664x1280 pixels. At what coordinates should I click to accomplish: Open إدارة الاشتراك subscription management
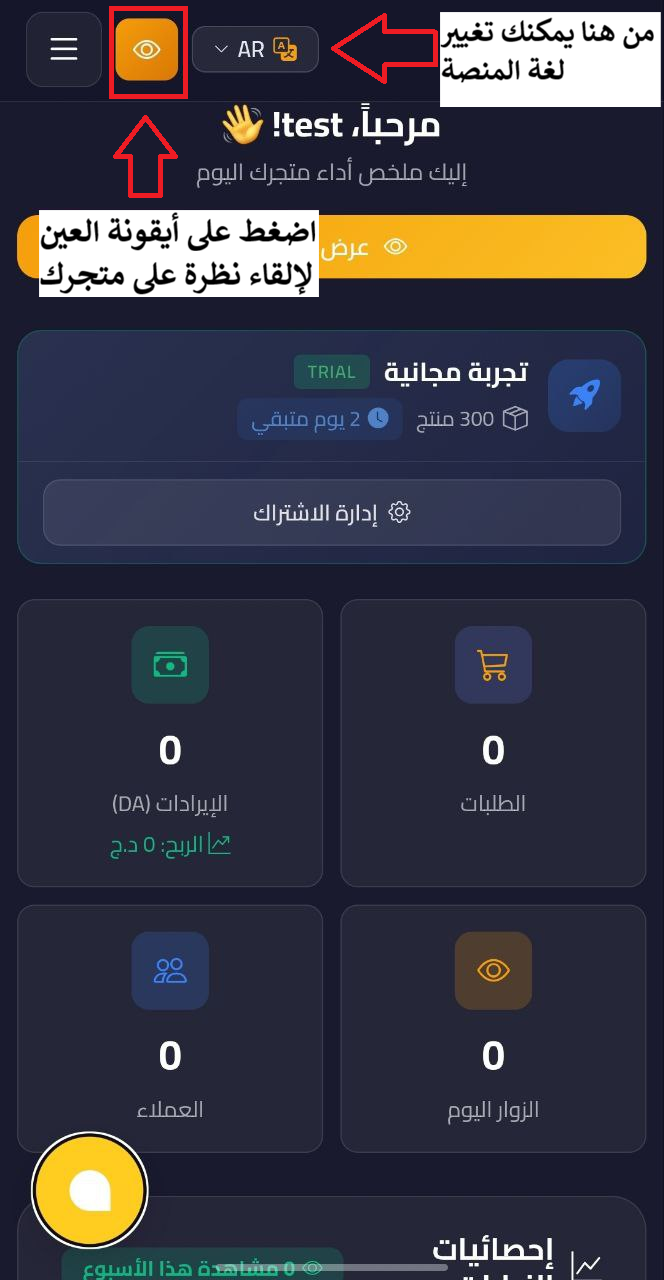pos(331,513)
